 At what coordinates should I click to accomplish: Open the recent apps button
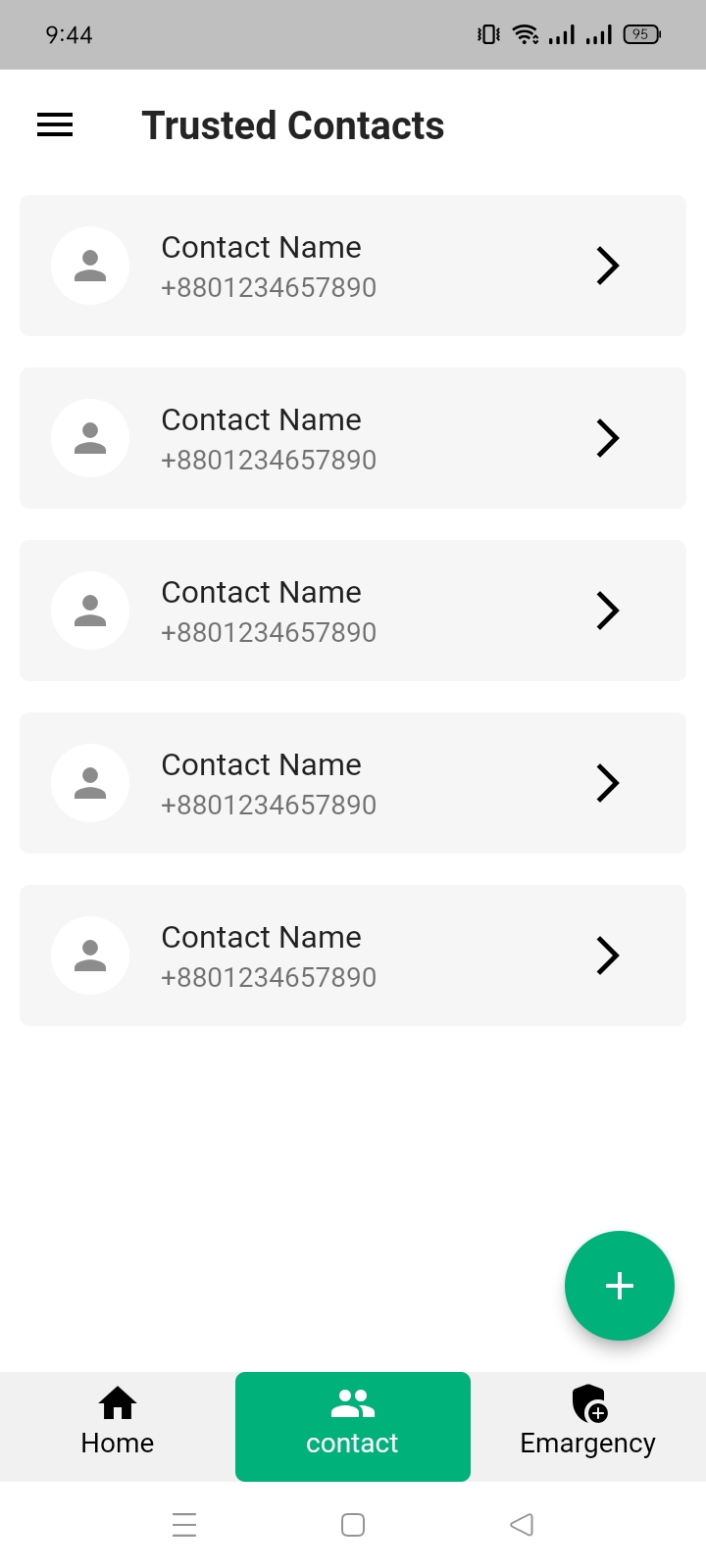coord(184,1524)
